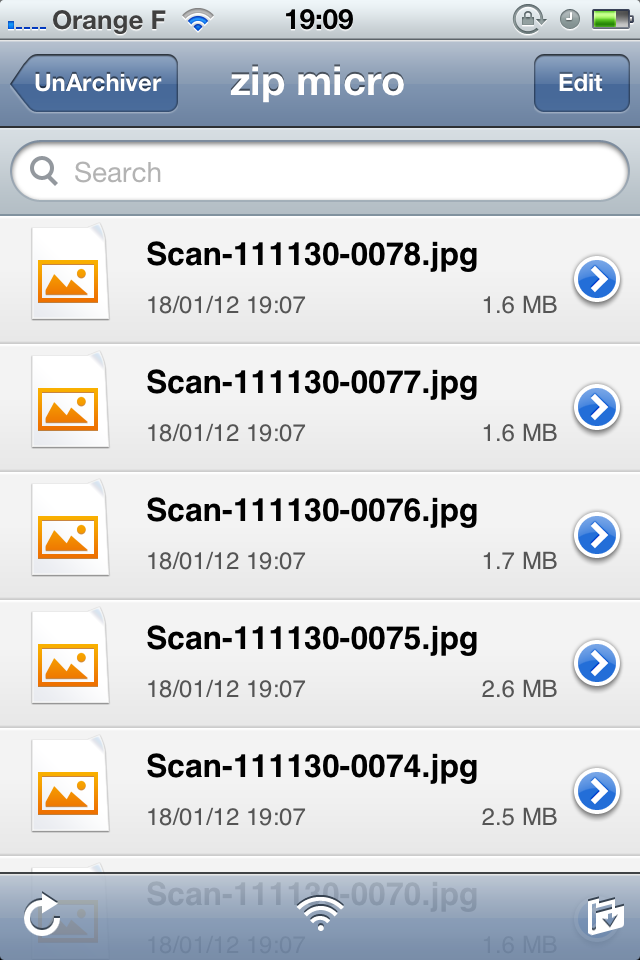Refresh the file list
Viewport: 640px width, 960px height.
coord(42,915)
